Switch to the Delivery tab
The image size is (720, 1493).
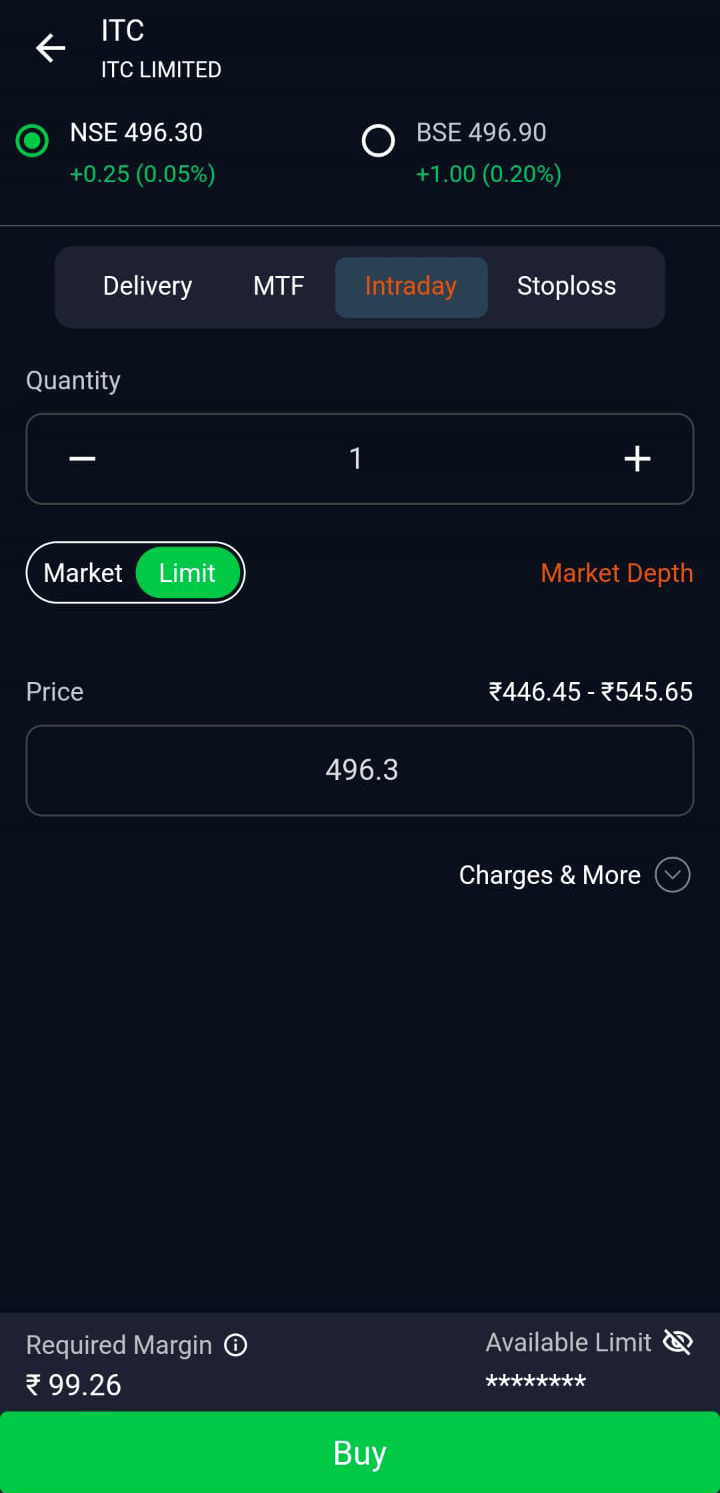[147, 286]
